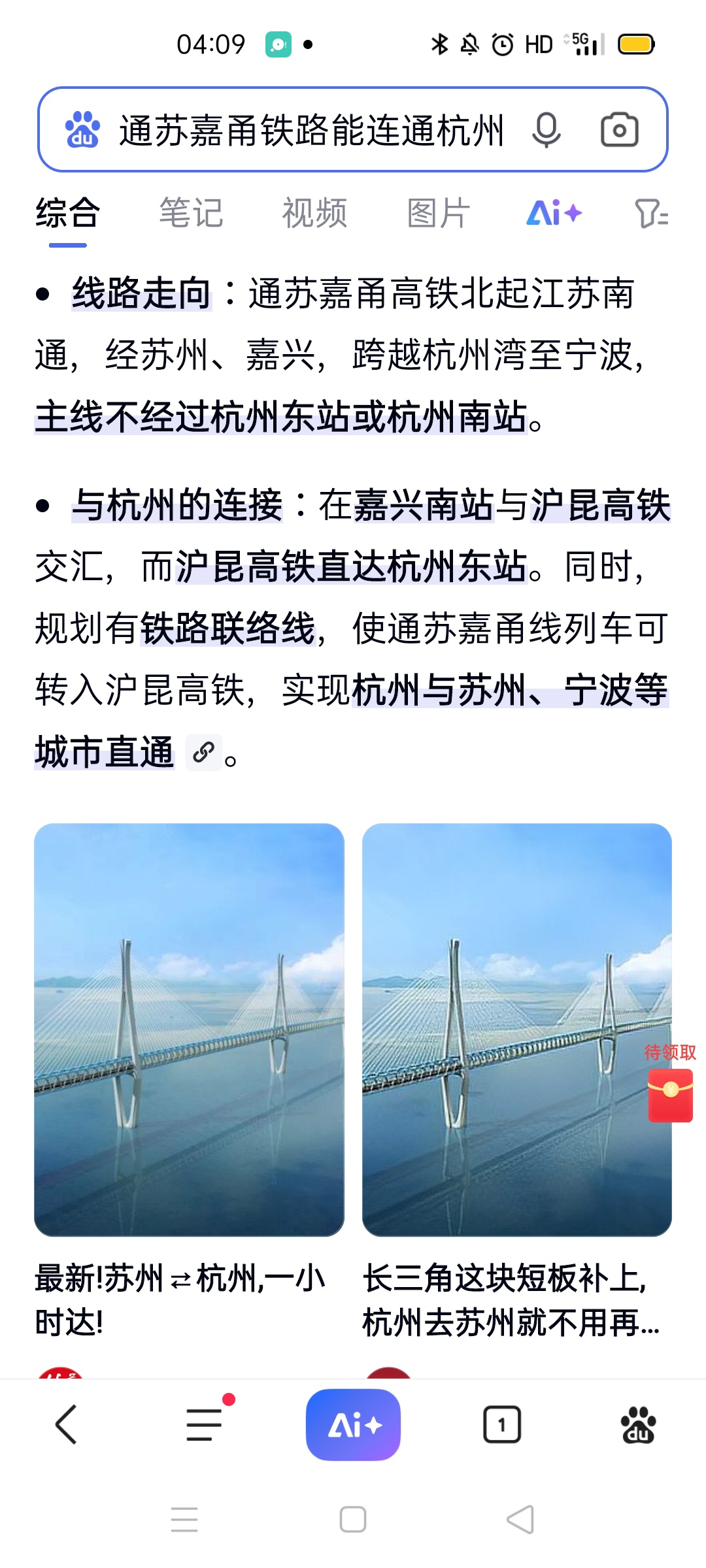Launch the Ai+ assistant button
Screen dimensions: 706x1568
point(353,1424)
